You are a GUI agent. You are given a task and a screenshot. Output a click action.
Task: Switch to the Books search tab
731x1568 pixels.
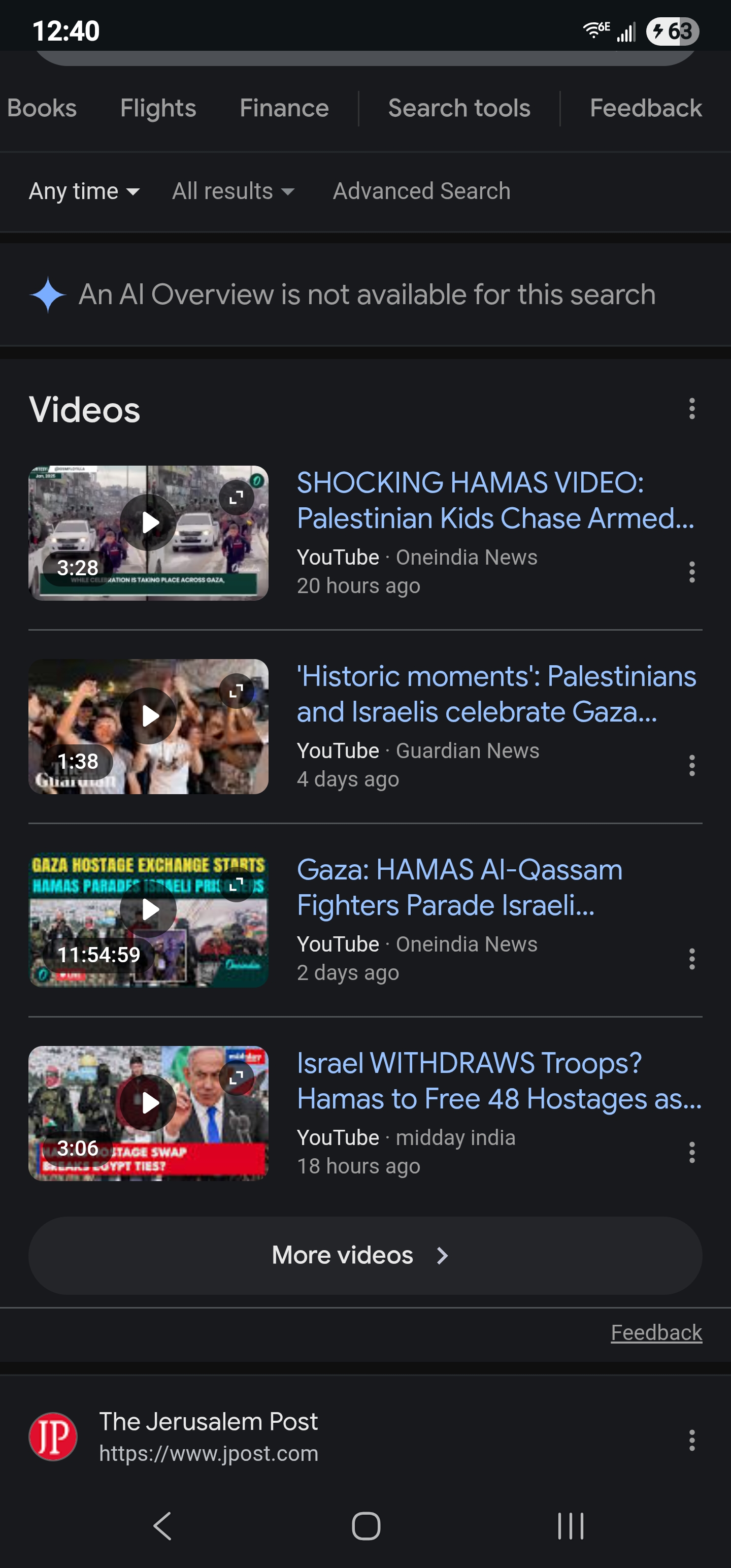42,108
